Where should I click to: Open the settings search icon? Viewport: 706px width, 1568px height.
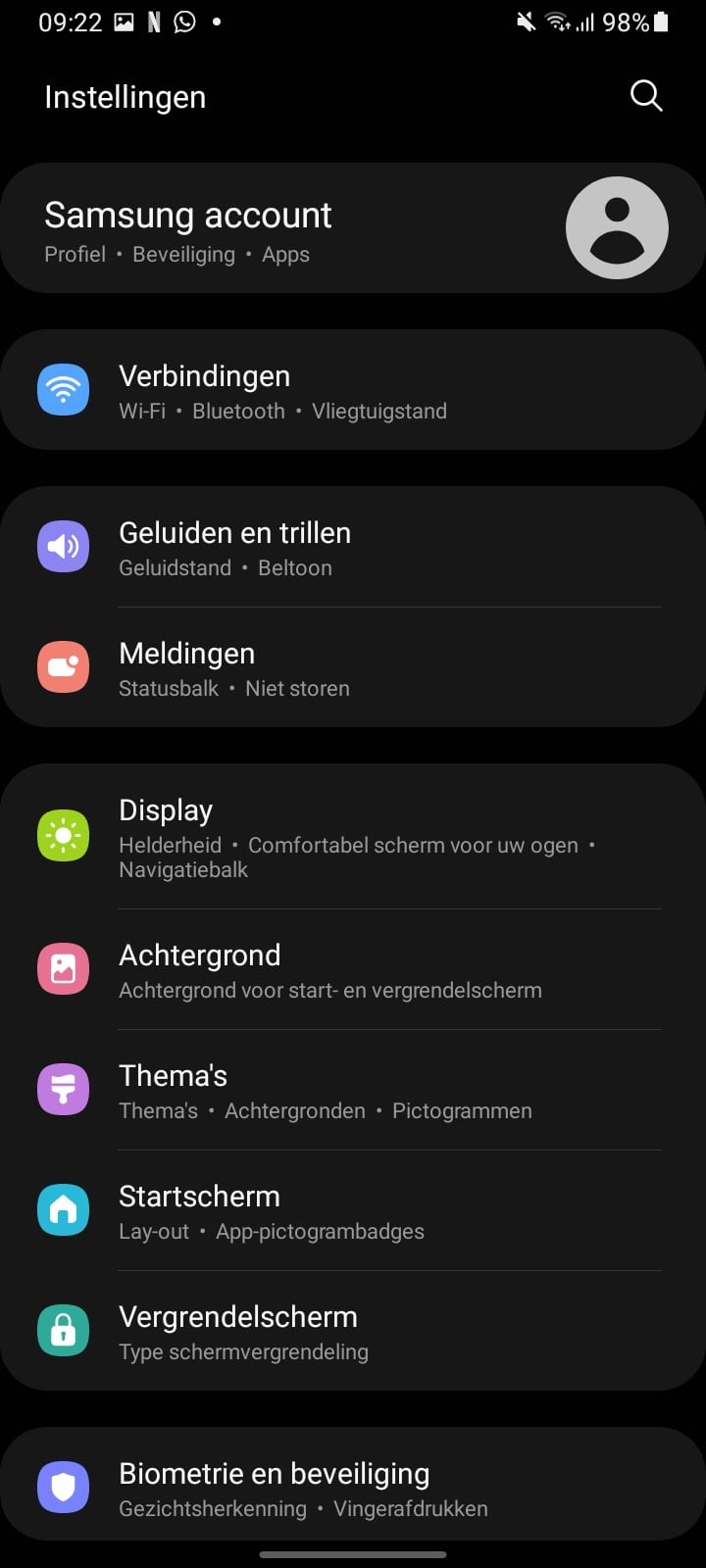[x=645, y=96]
